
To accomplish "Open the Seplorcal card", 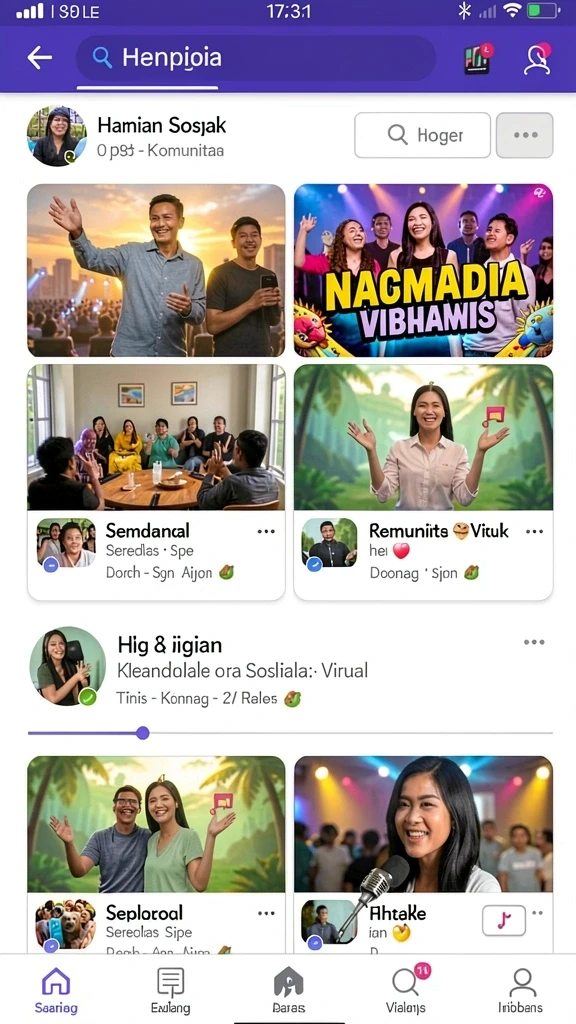I will [156, 854].
